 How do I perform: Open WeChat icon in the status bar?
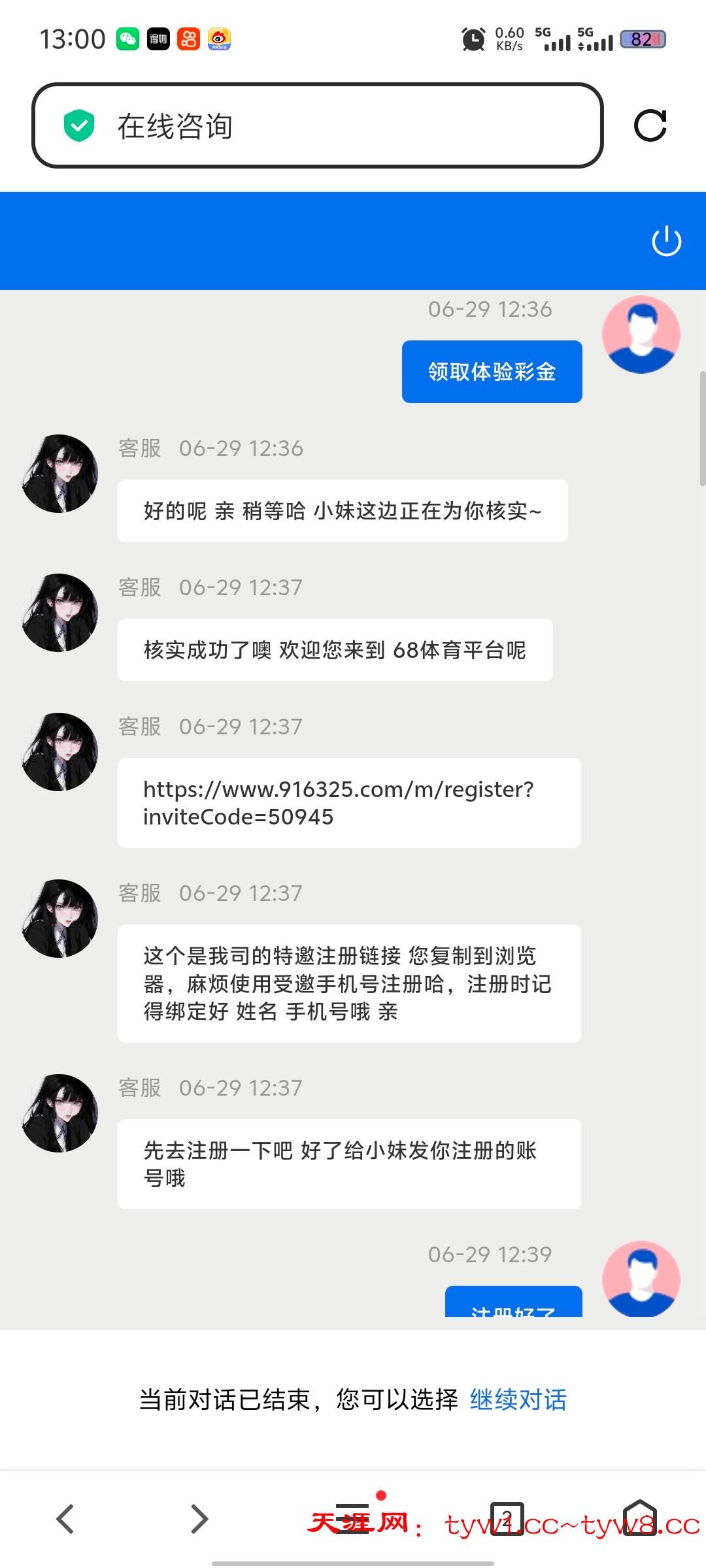[x=128, y=39]
